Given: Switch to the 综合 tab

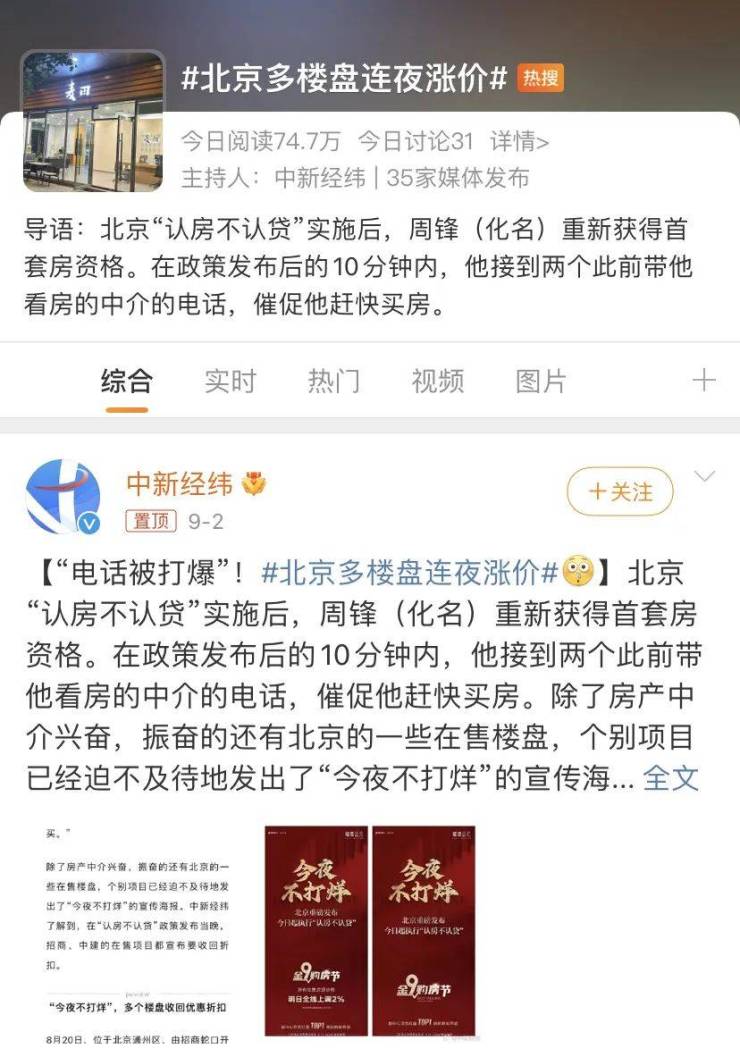Looking at the screenshot, I should [126, 381].
